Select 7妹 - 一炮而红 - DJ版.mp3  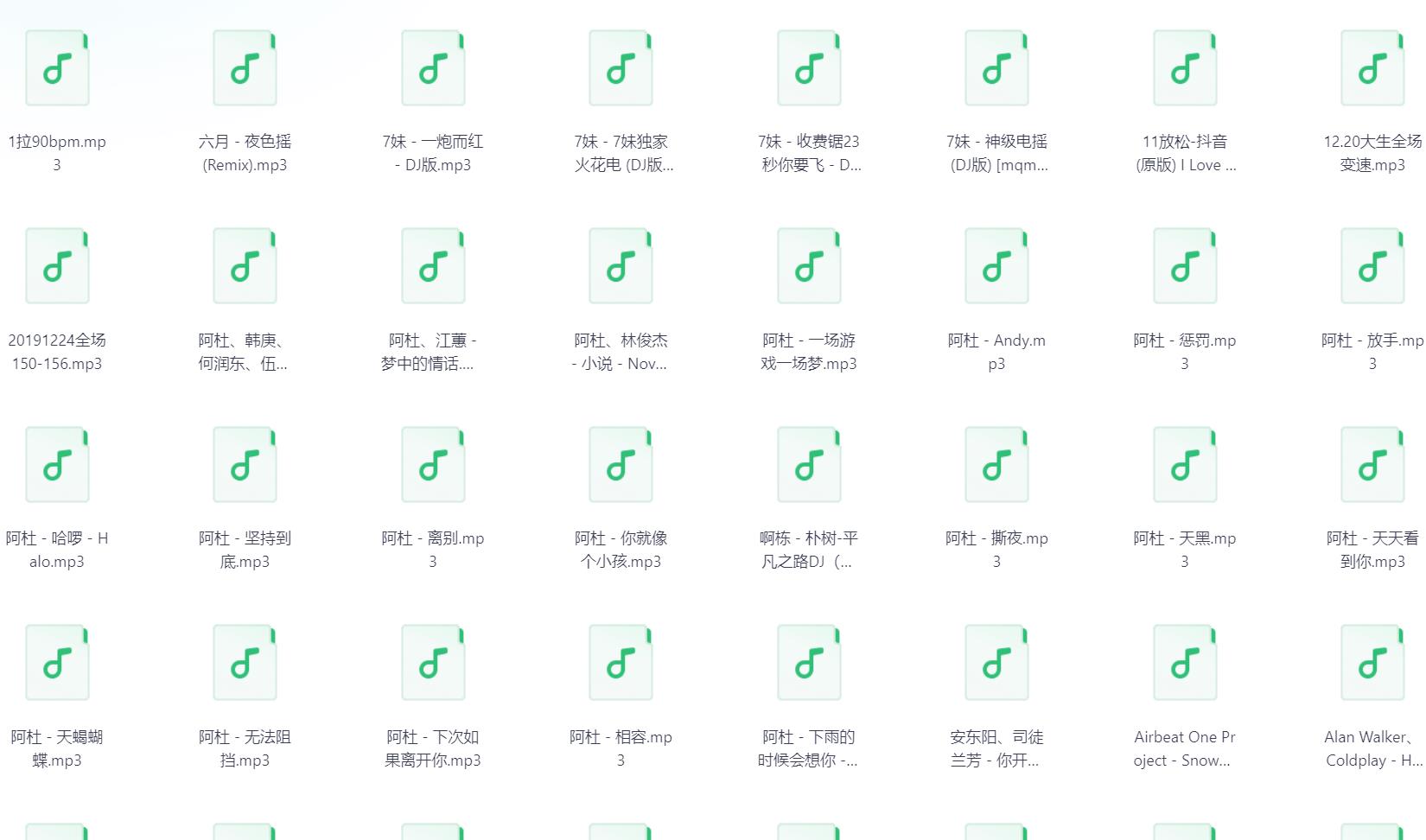(x=433, y=69)
